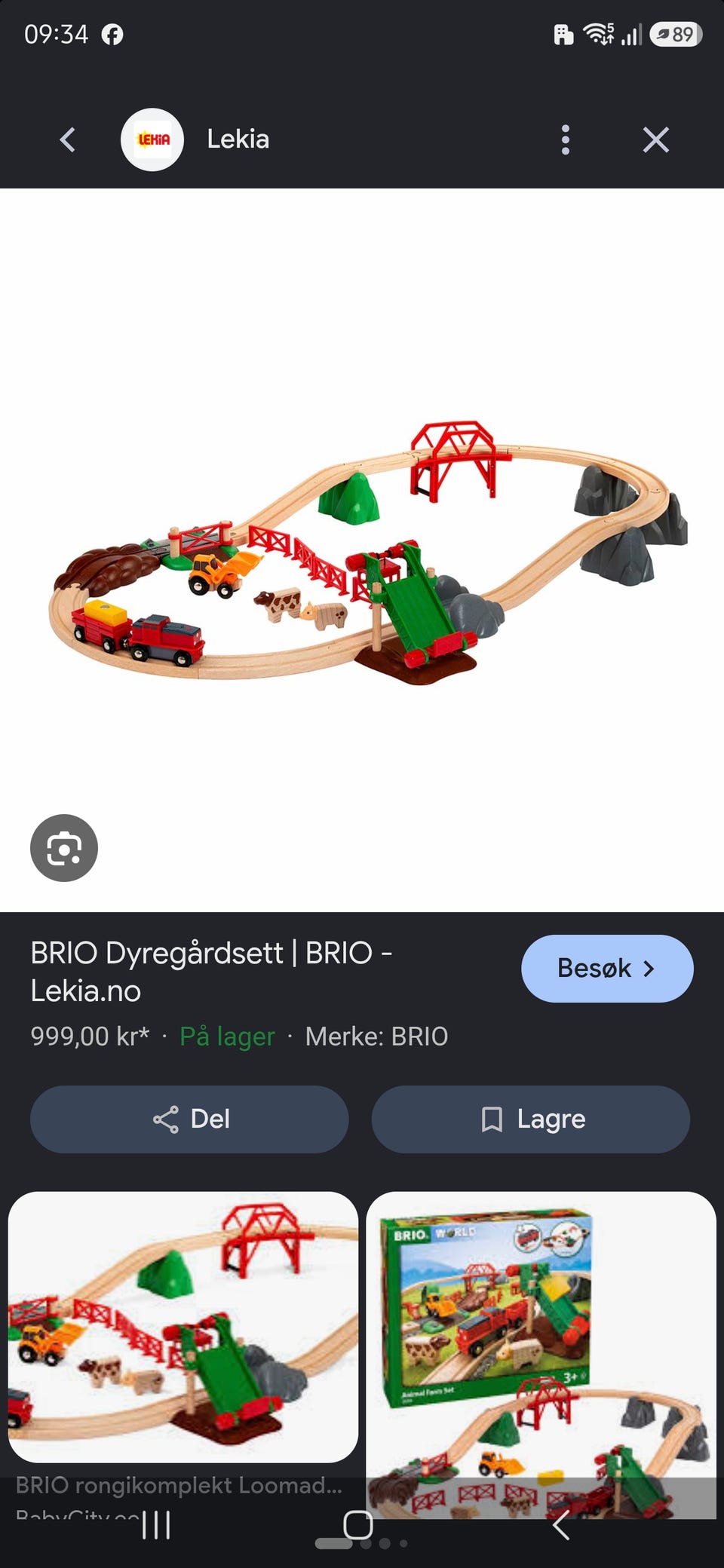Go to the home screen
Screen dimensions: 724x1568
pos(358,1525)
